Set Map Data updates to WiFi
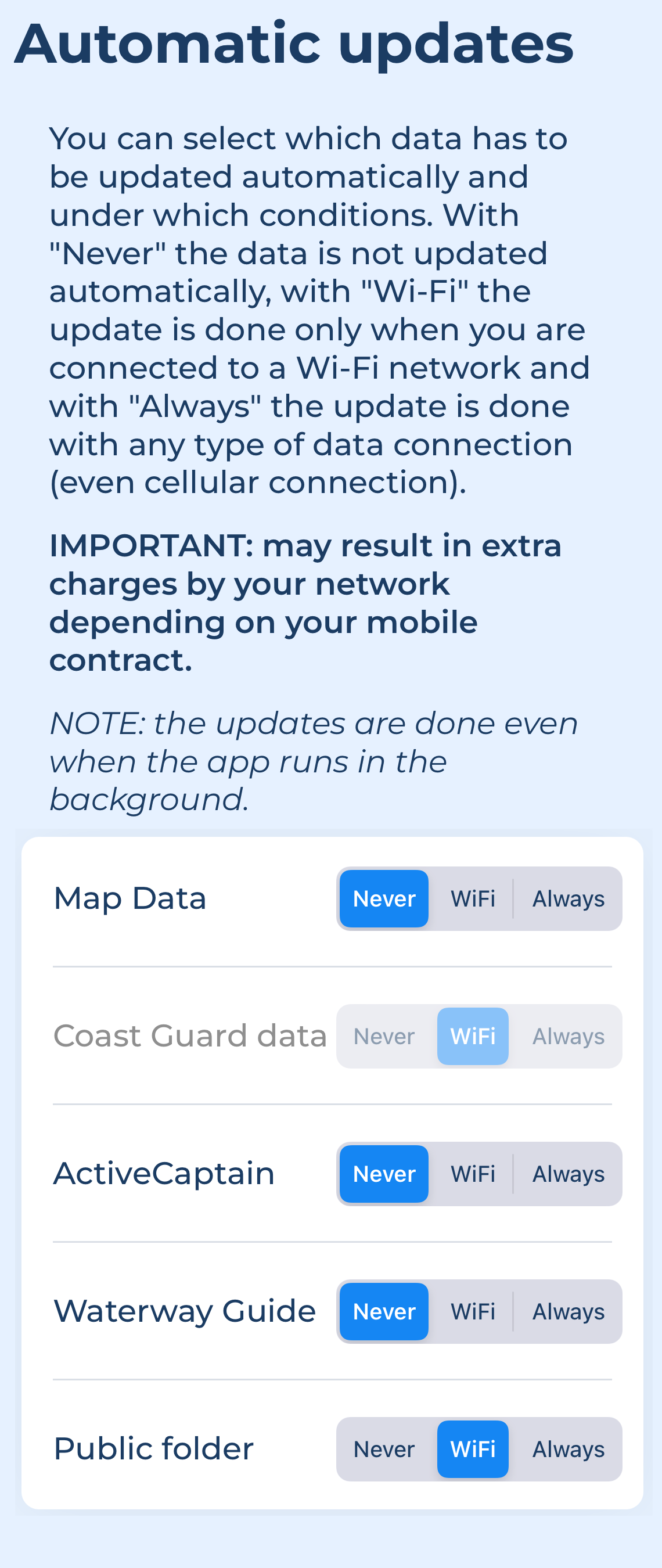Viewport: 662px width, 1568px height. tap(473, 898)
